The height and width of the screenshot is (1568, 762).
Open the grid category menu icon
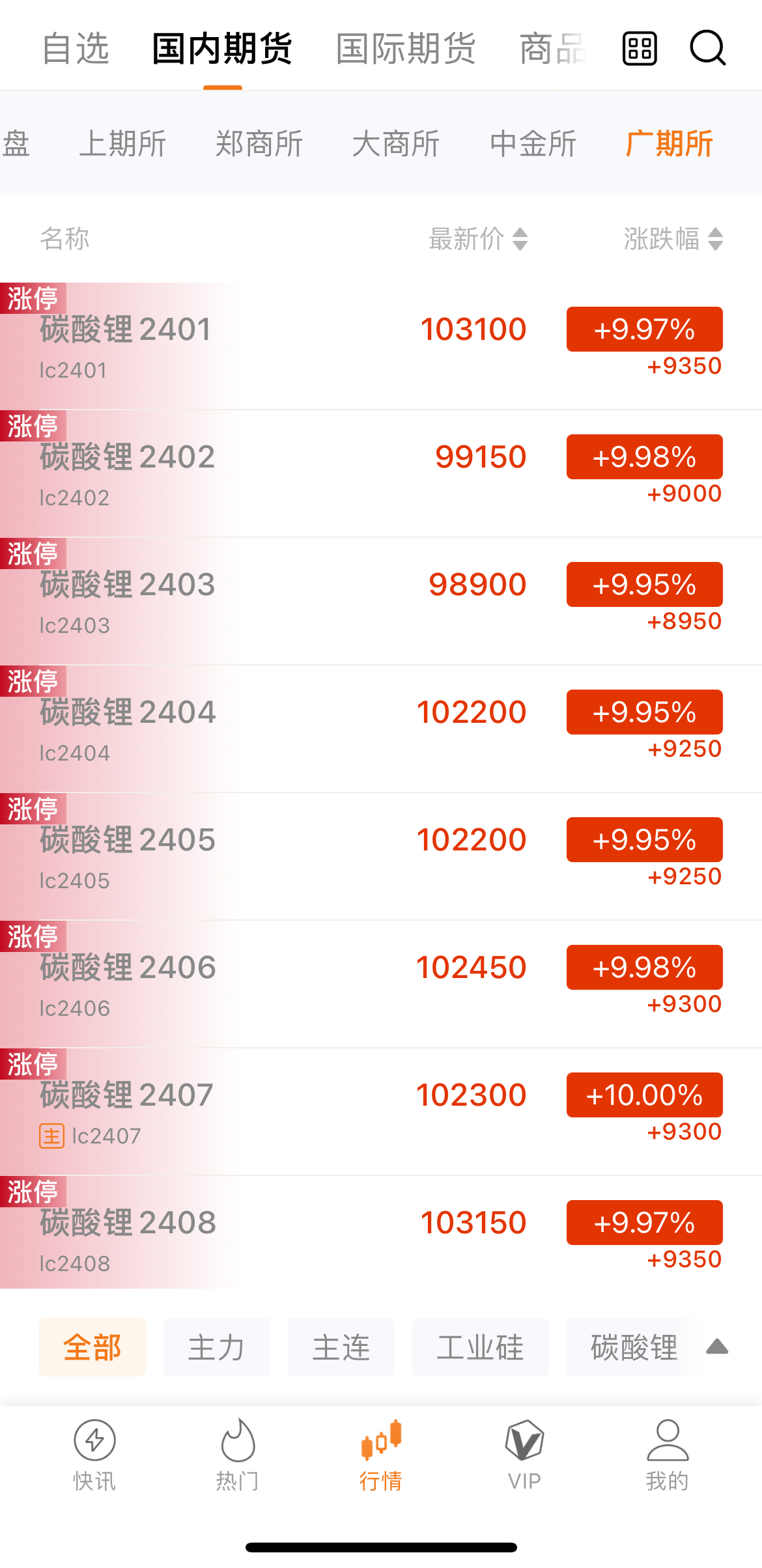640,48
